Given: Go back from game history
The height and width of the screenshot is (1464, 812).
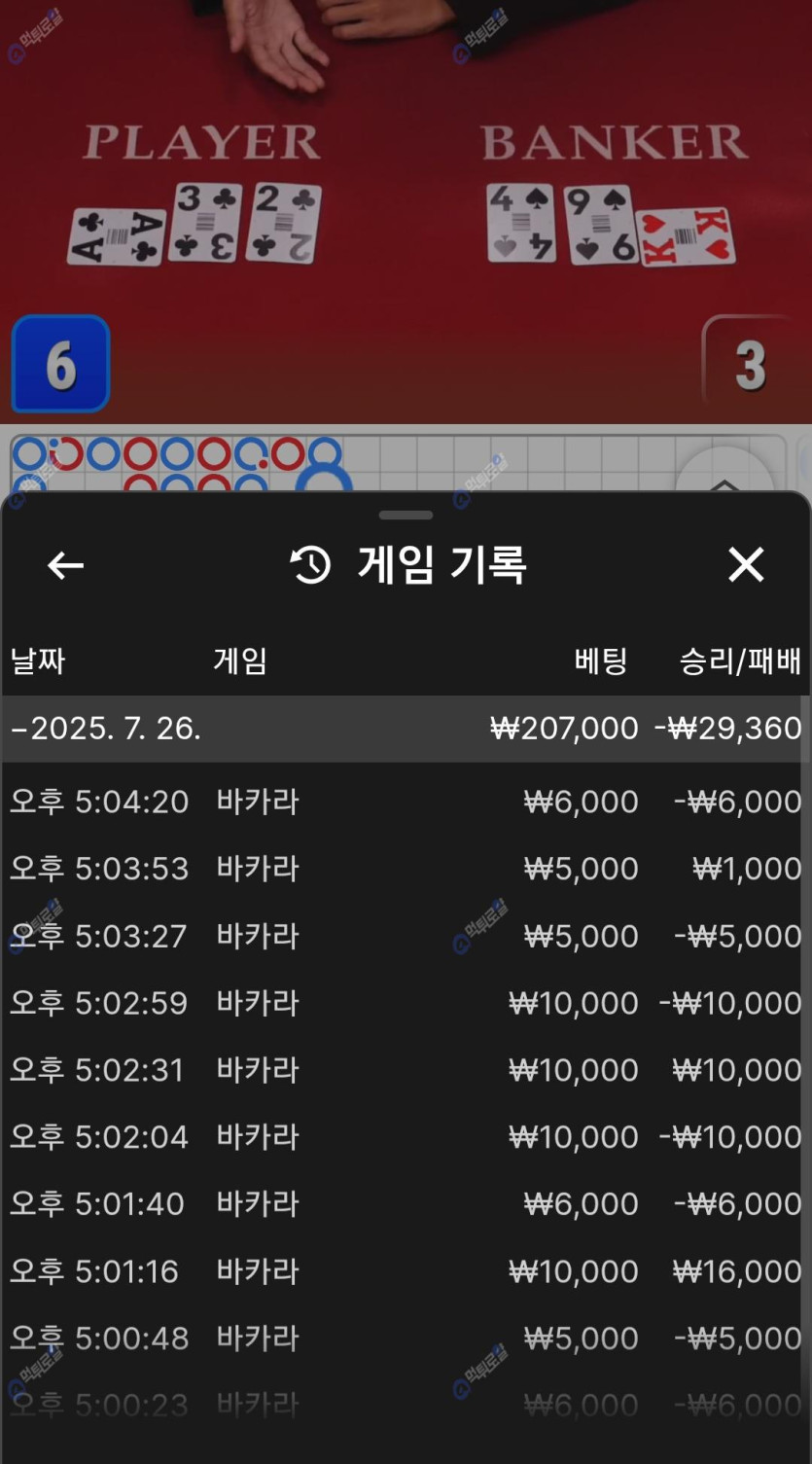Looking at the screenshot, I should (65, 565).
